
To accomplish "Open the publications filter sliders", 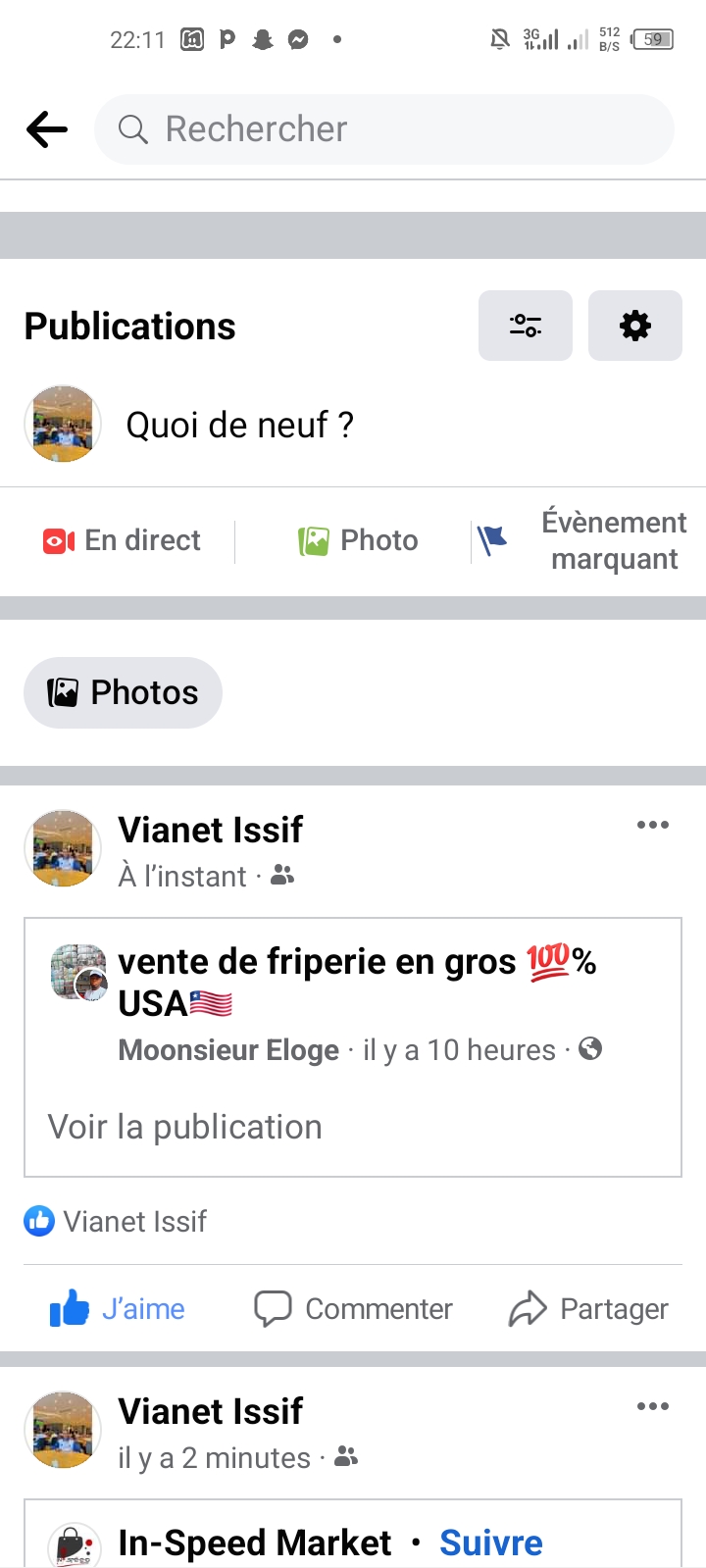I will [x=526, y=326].
